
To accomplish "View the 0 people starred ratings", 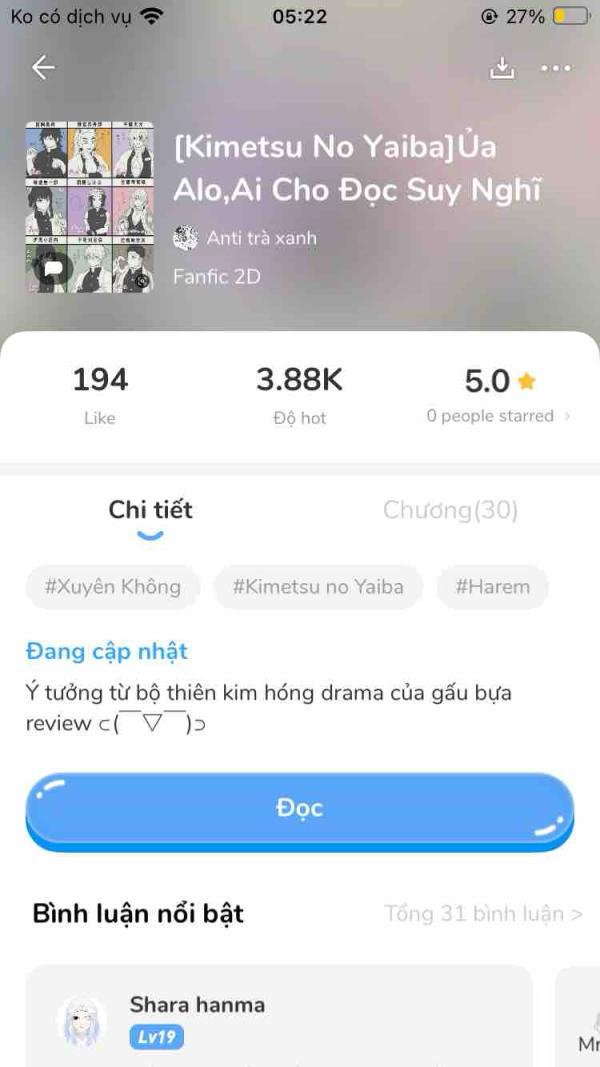I will pyautogui.click(x=498, y=416).
